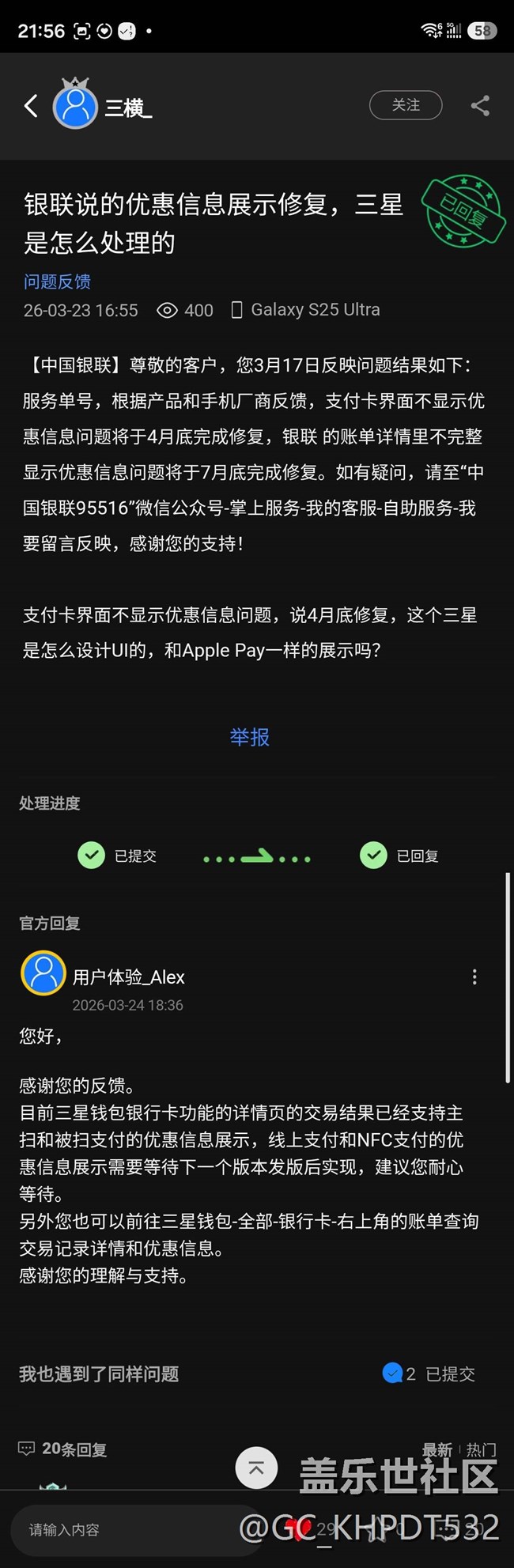Tap the 请输入内容 comment field
This screenshot has height=1568, width=514.
point(119,1530)
